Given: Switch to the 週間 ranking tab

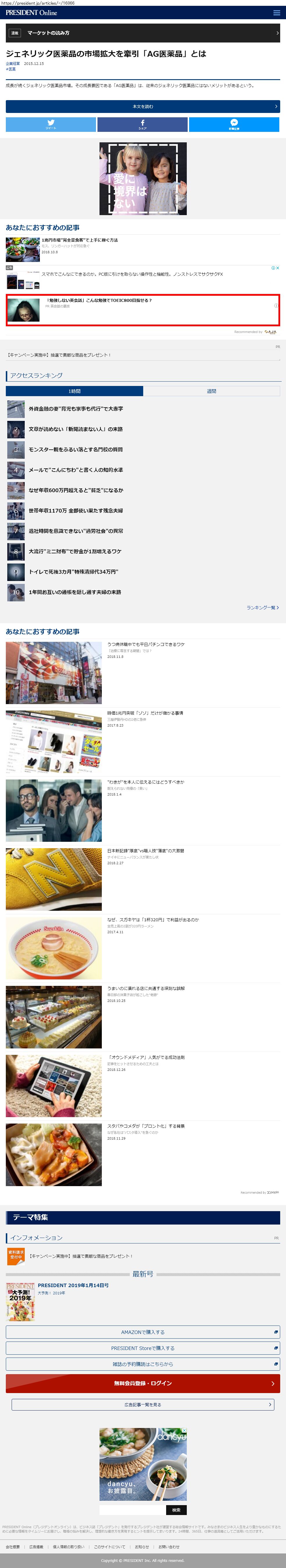Looking at the screenshot, I should pyautogui.click(x=211, y=391).
